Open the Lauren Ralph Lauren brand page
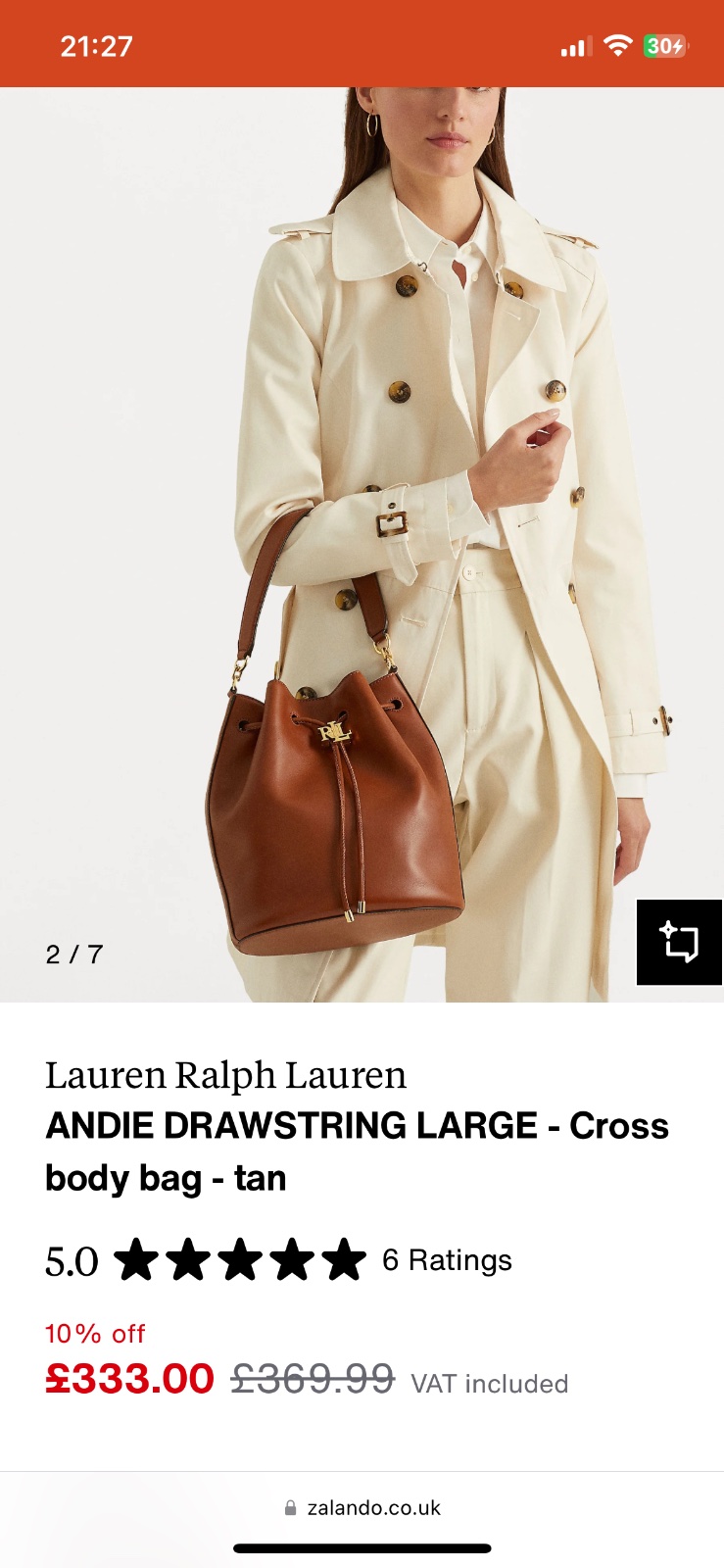Image resolution: width=724 pixels, height=1568 pixels. click(x=225, y=1075)
